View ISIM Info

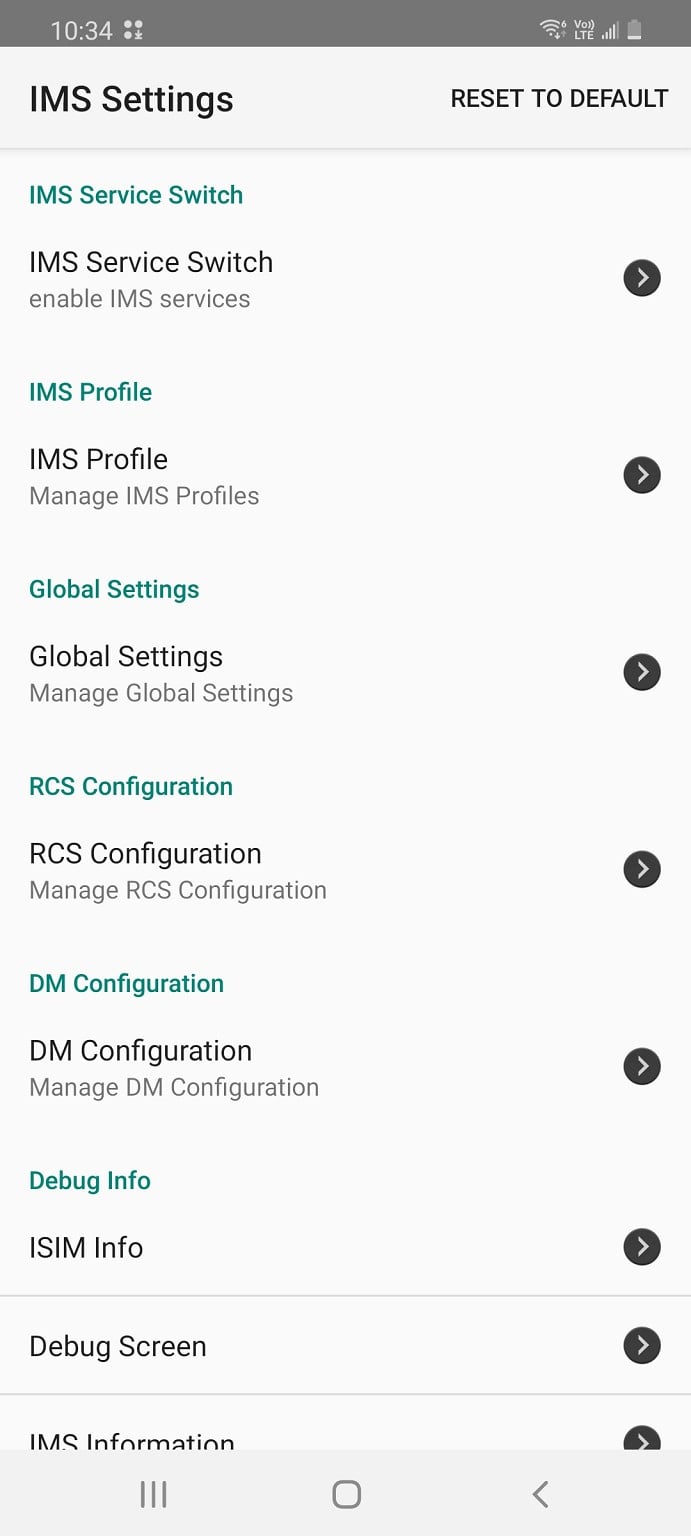[x=345, y=1247]
